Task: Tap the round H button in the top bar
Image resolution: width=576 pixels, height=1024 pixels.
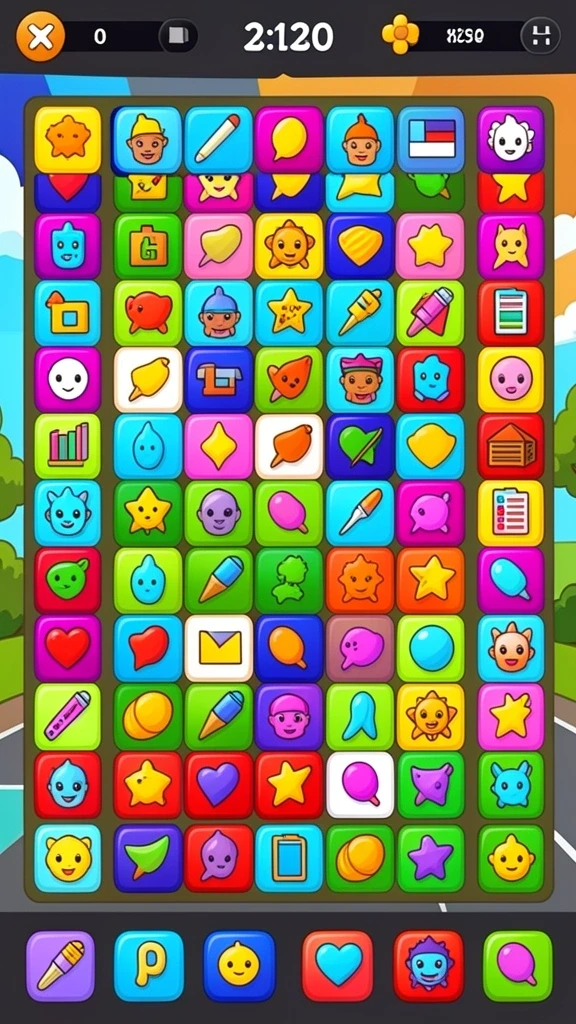Action: tap(541, 36)
